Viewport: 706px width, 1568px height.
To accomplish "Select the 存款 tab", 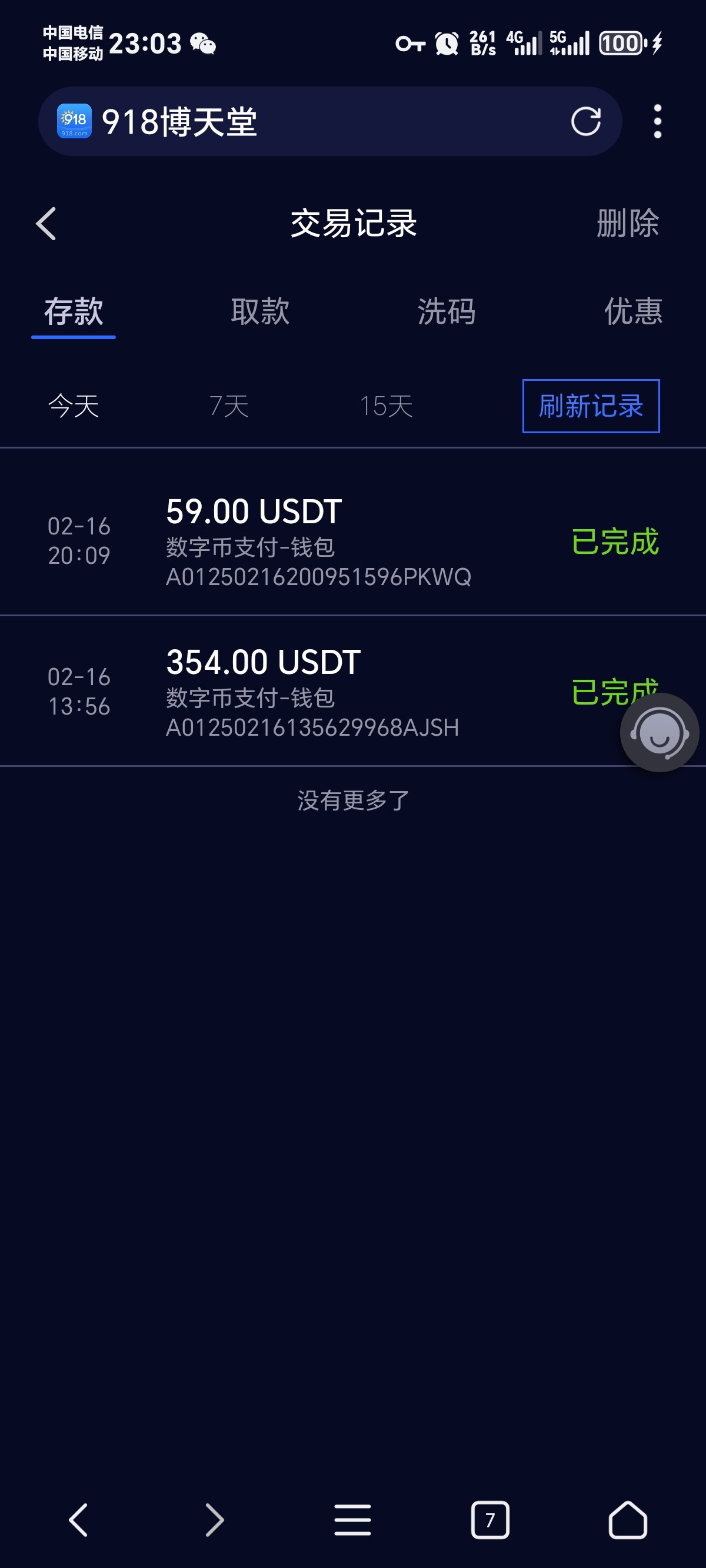I will [74, 311].
